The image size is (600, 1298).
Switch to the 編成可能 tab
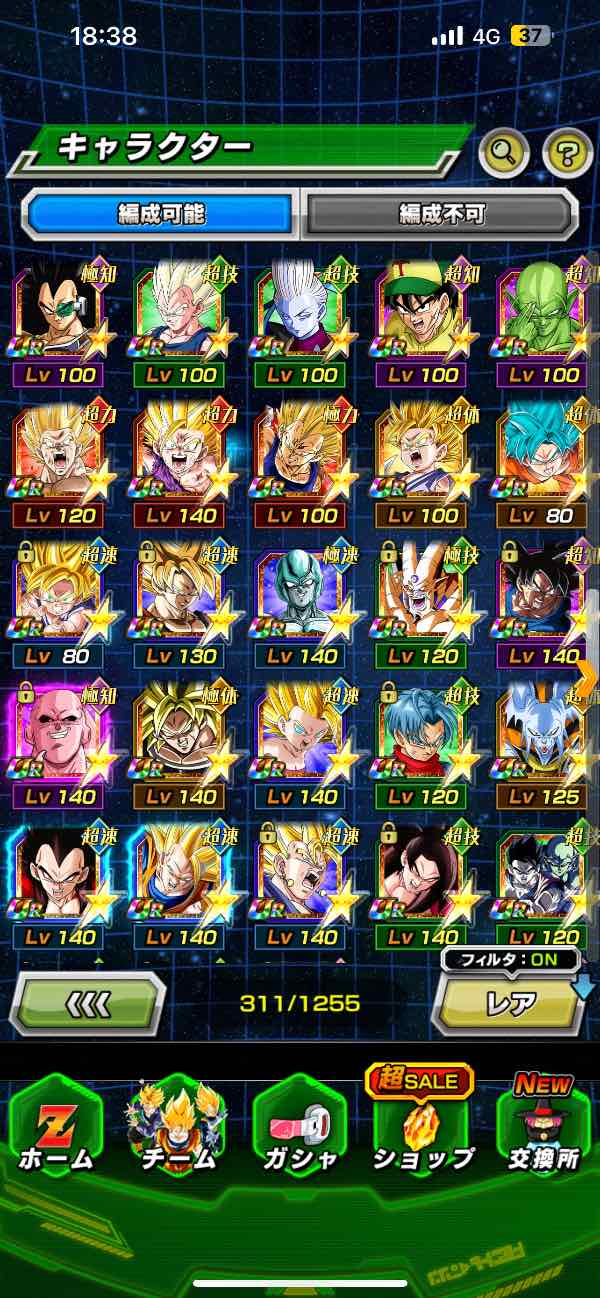(161, 213)
